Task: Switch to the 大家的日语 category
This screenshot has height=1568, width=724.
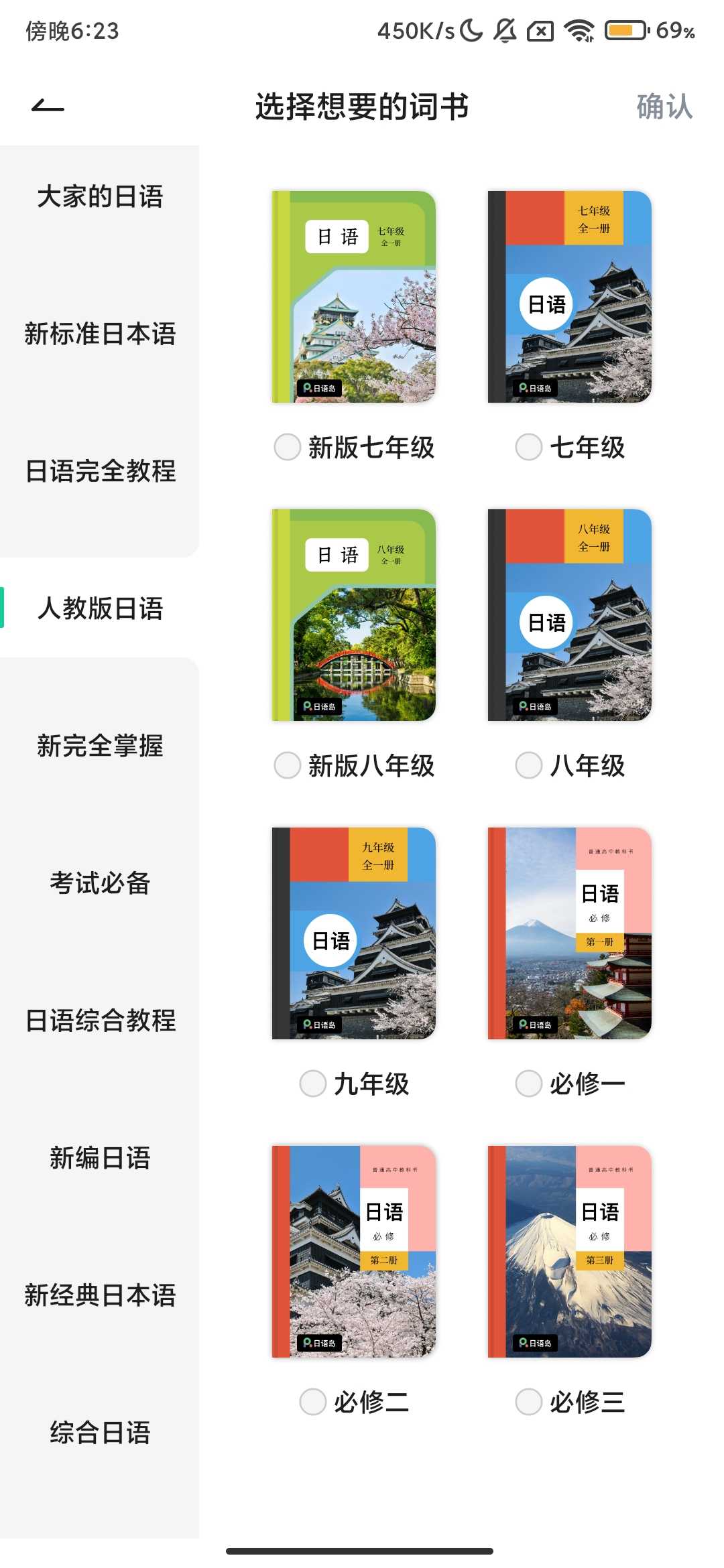Action: (x=100, y=197)
